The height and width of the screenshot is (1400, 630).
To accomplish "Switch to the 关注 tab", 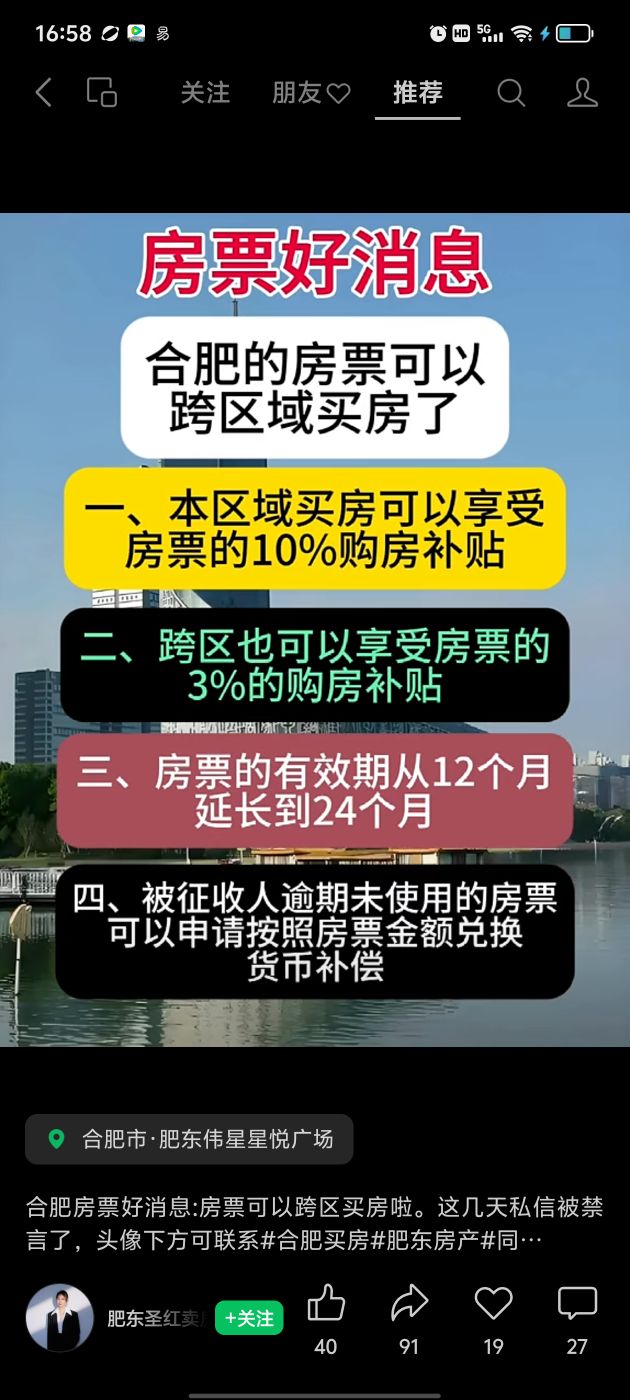I will coord(205,93).
